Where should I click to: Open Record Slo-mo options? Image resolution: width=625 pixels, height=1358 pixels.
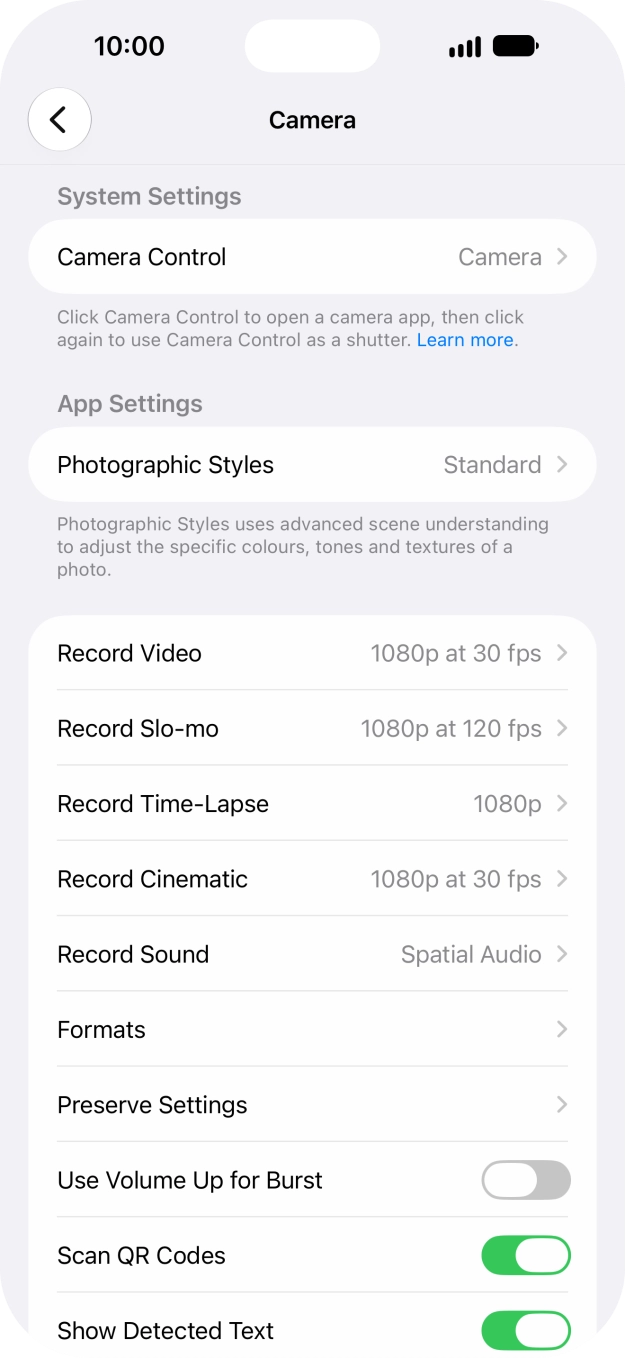(x=312, y=728)
